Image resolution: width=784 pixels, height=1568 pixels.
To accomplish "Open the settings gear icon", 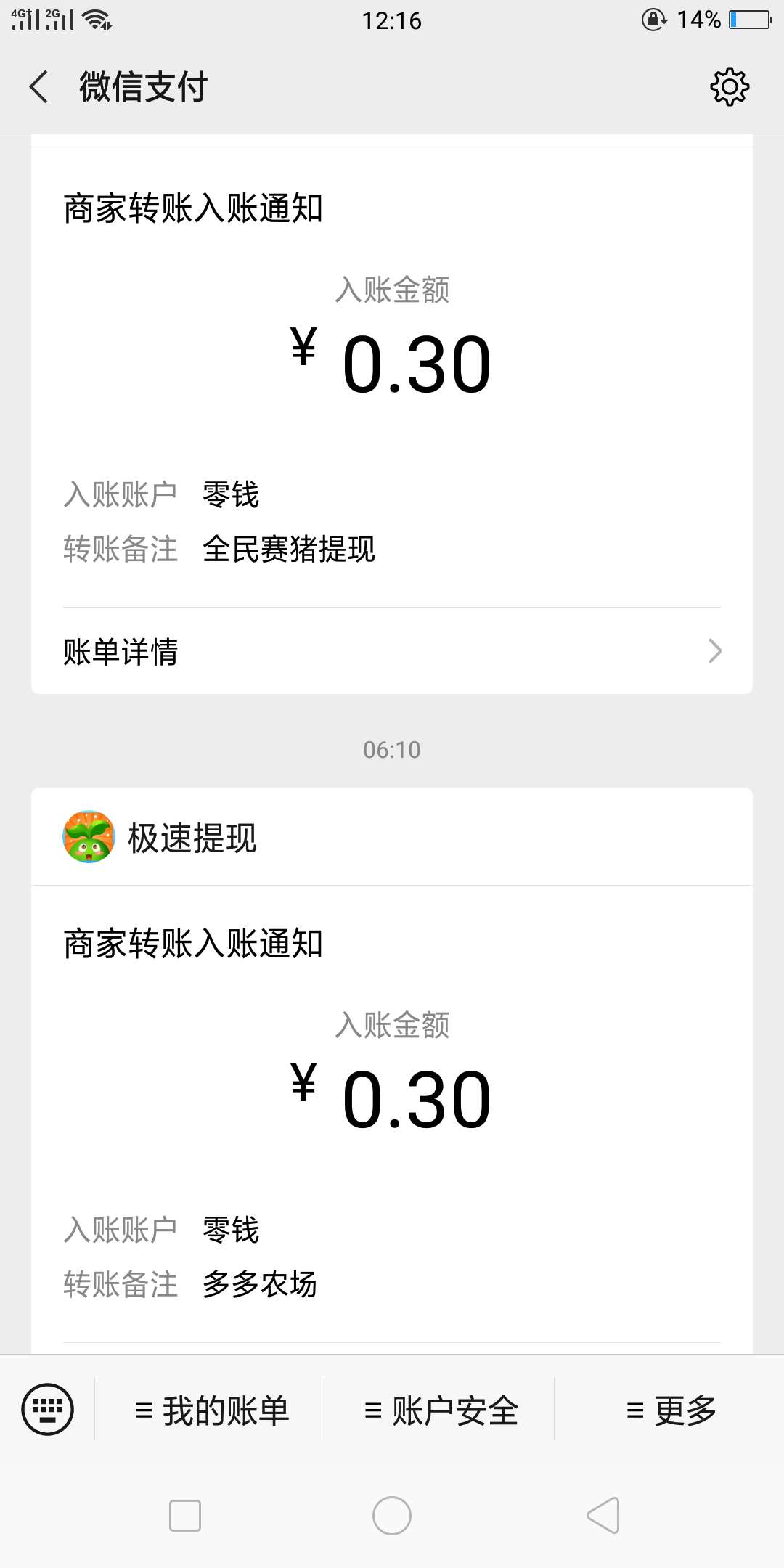I will [730, 87].
